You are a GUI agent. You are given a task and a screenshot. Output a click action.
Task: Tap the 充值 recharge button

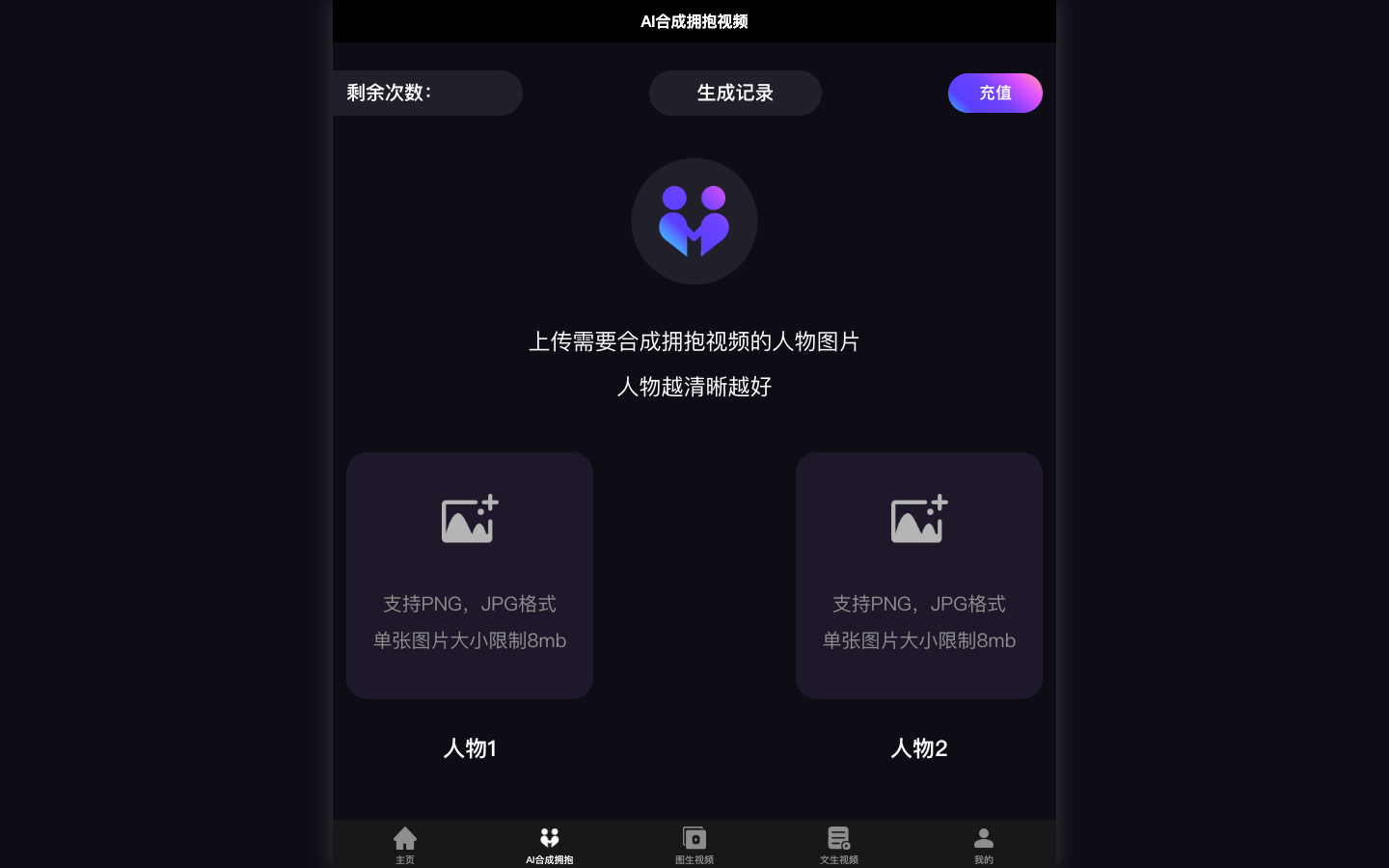pyautogui.click(x=994, y=93)
